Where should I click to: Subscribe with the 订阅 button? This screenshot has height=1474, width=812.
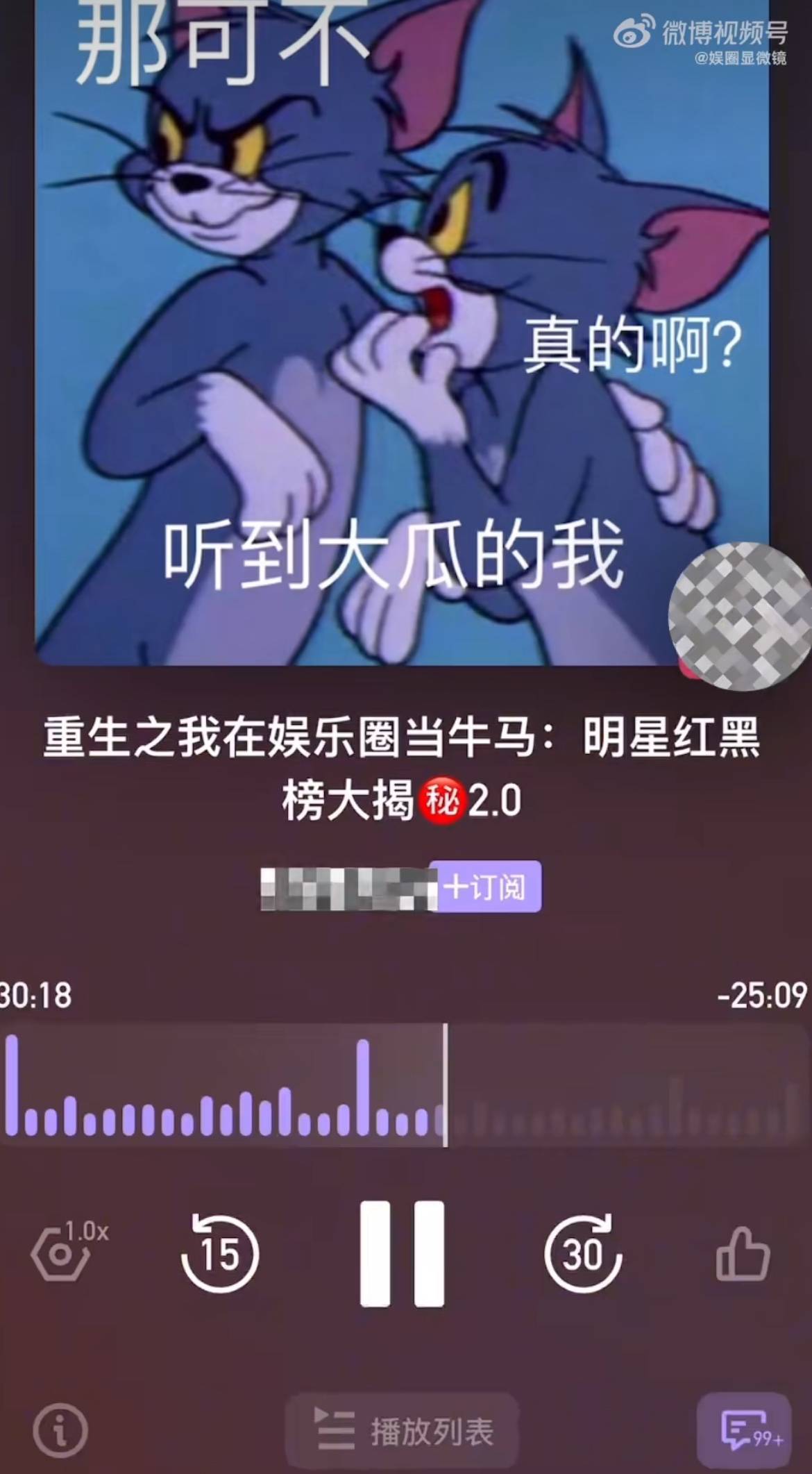coord(485,887)
